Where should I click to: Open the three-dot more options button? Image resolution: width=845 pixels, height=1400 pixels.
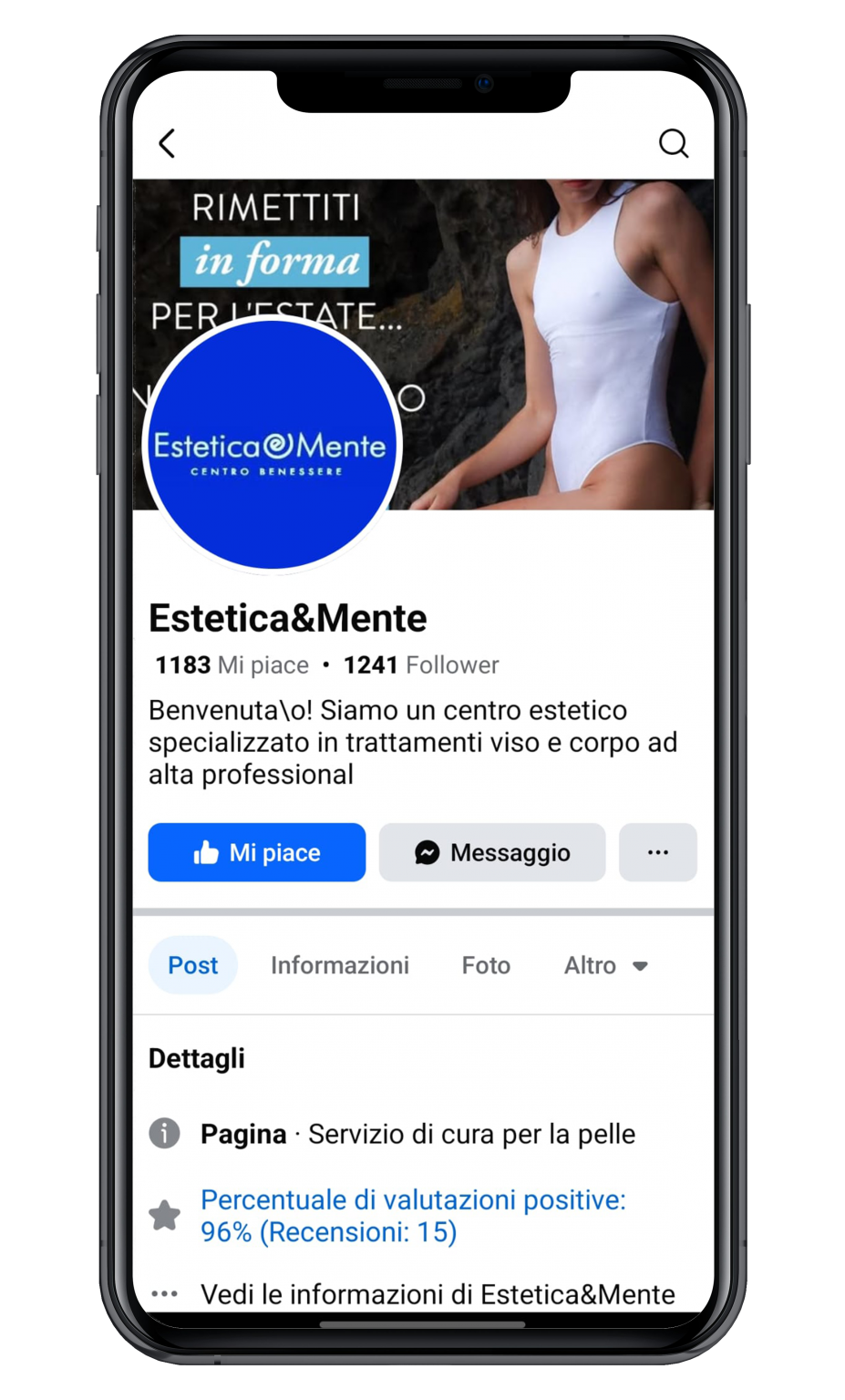658,852
